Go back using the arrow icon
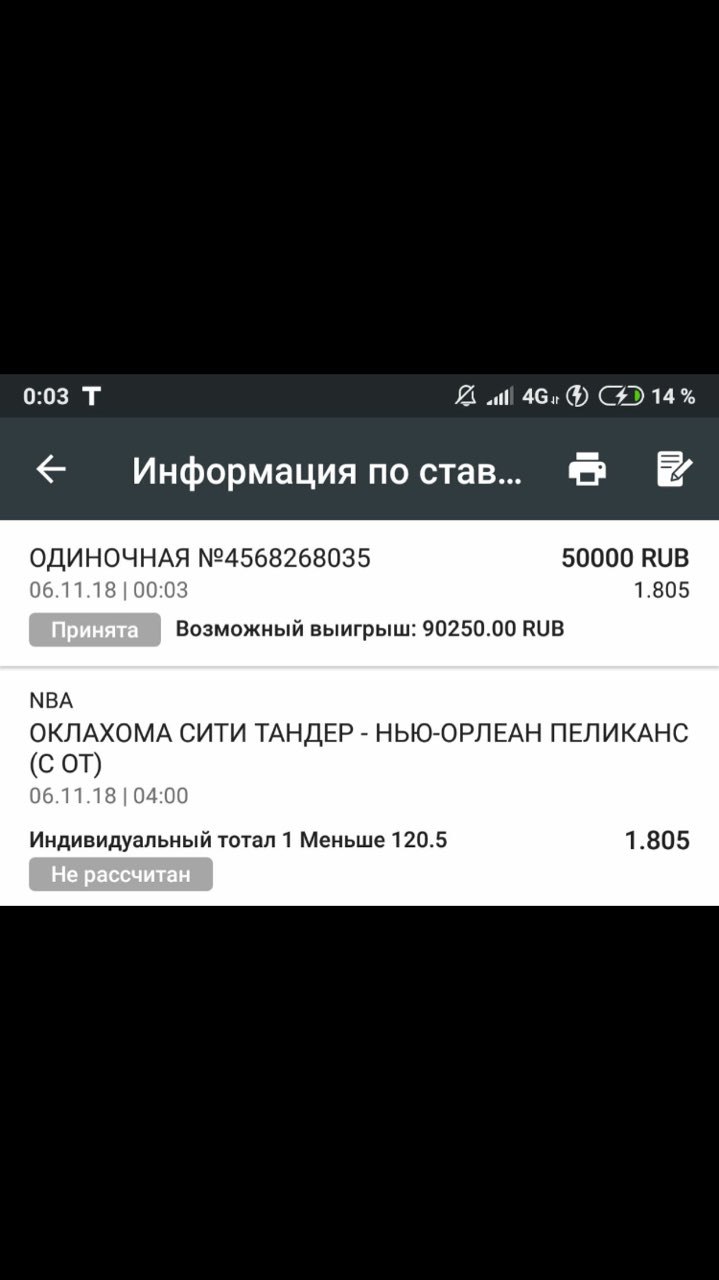The width and height of the screenshot is (719, 1280). point(51,469)
